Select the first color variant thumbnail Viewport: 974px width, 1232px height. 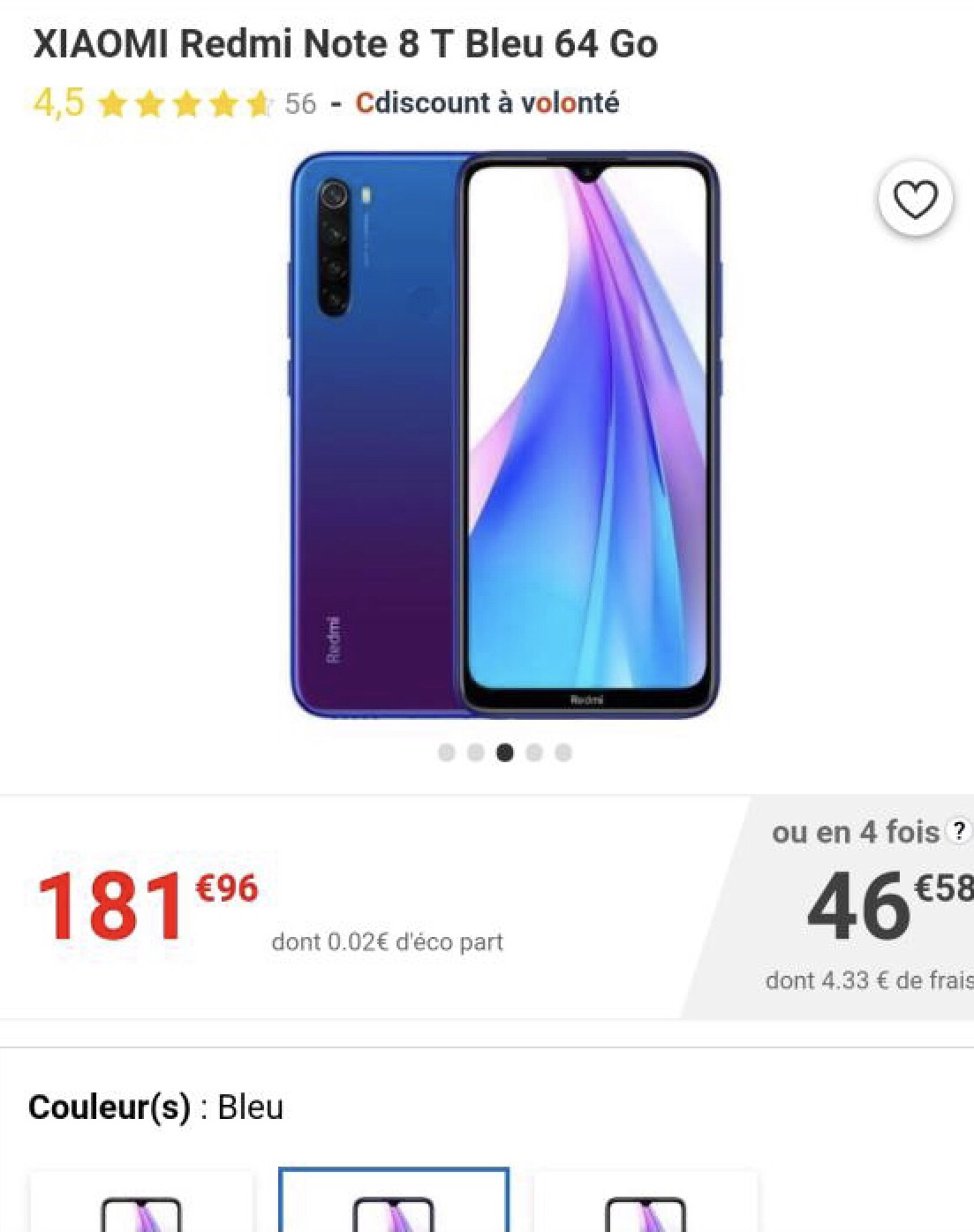coord(141,1206)
